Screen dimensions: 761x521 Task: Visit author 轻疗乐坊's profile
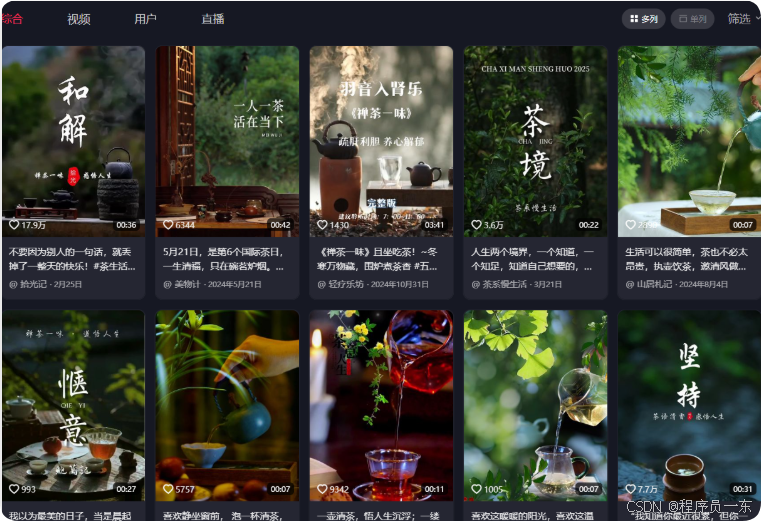click(x=350, y=284)
